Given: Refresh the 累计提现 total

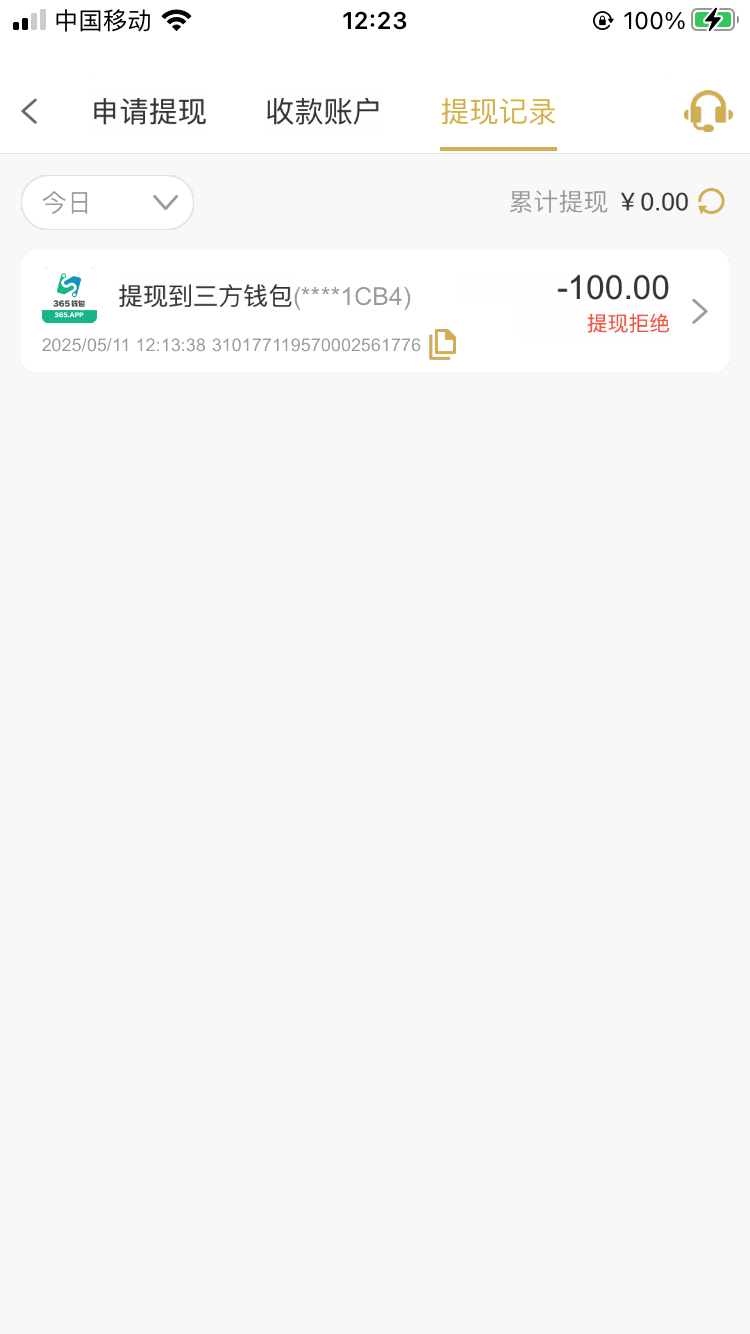Looking at the screenshot, I should pyautogui.click(x=711, y=202).
